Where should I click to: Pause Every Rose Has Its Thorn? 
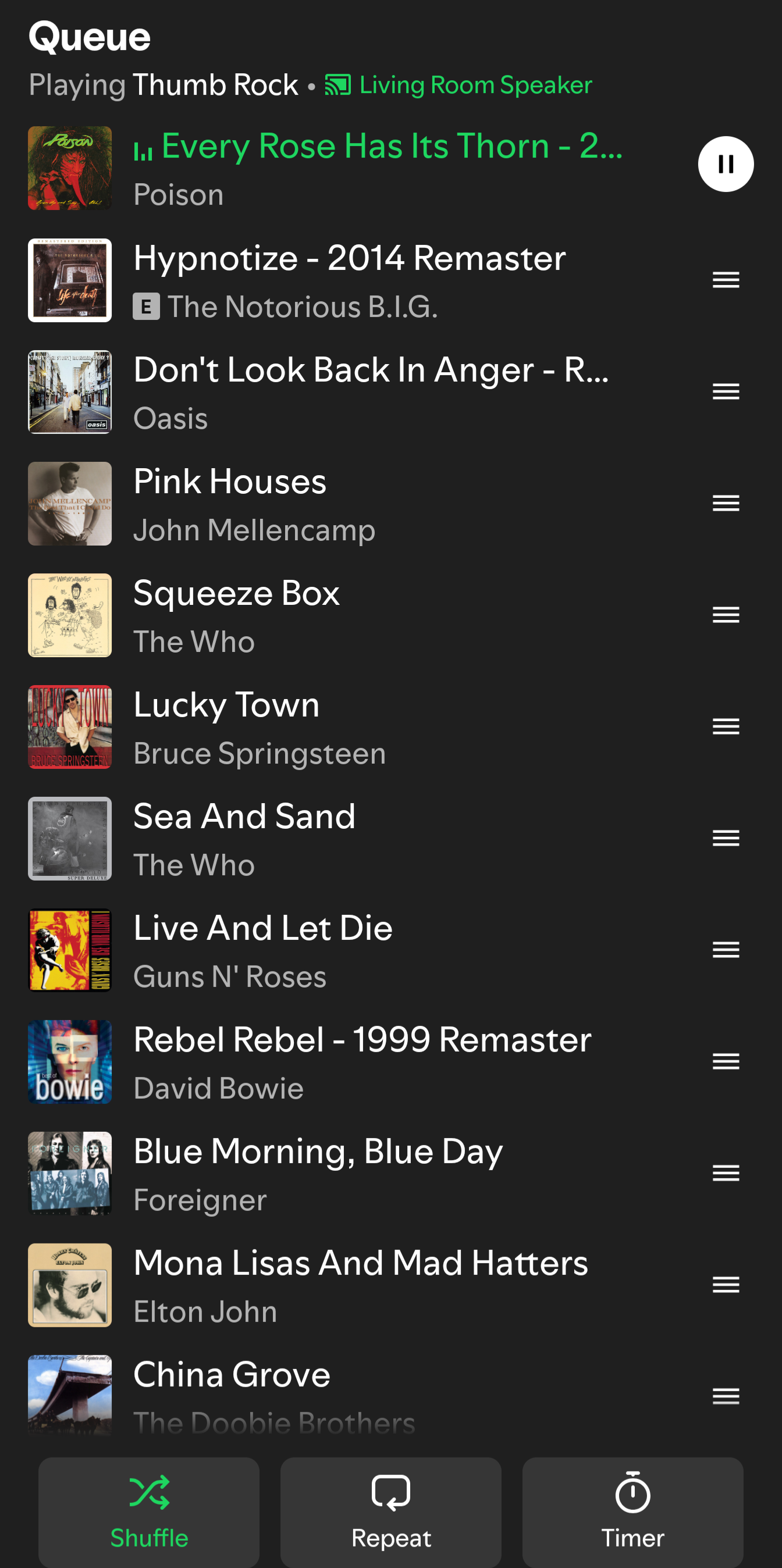click(726, 164)
